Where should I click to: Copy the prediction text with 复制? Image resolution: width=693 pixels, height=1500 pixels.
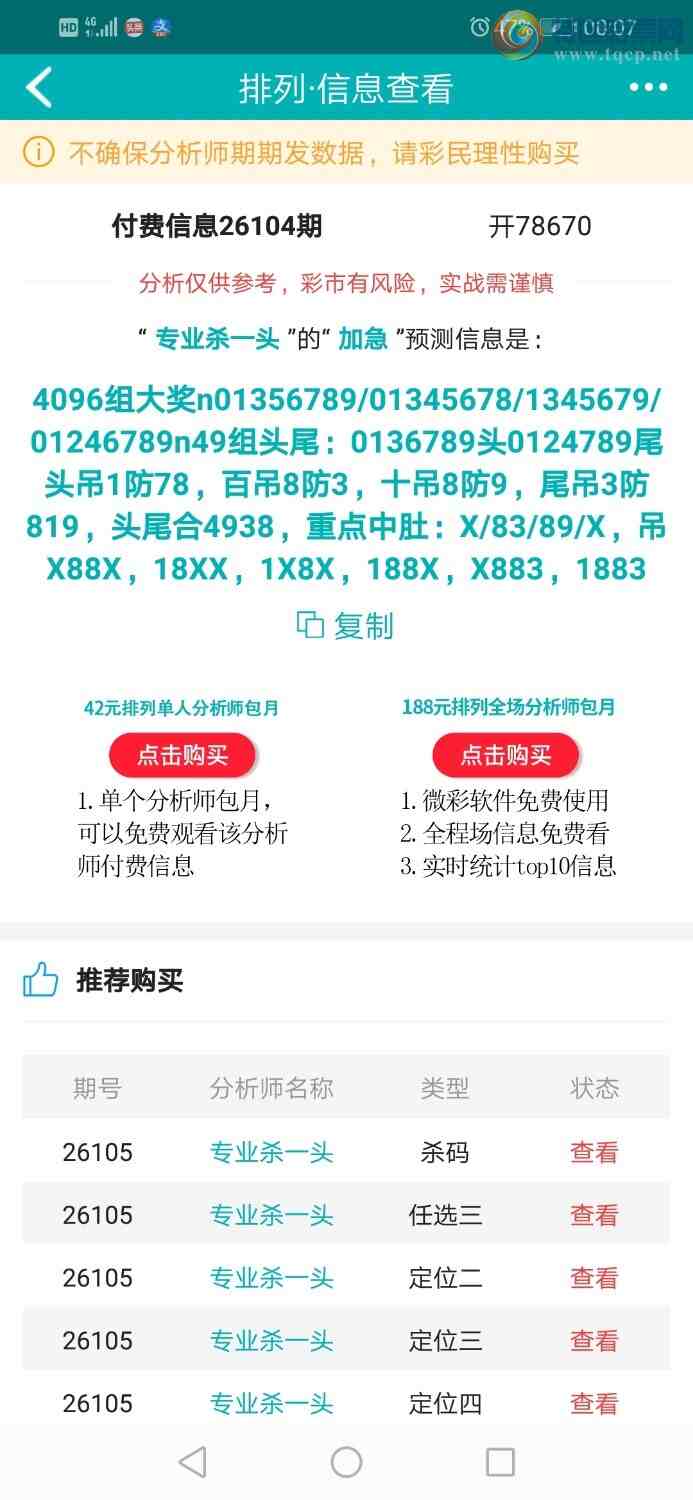(x=346, y=626)
